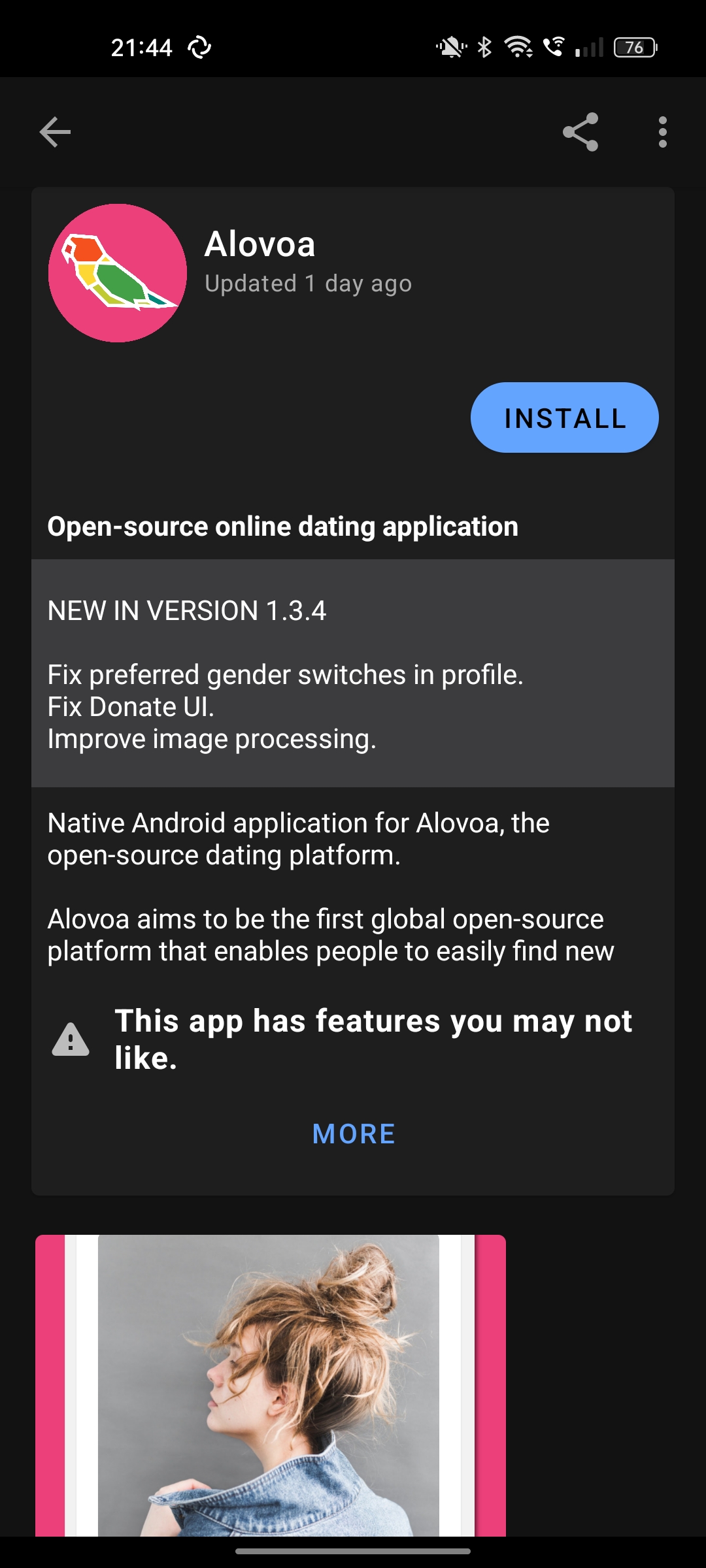The height and width of the screenshot is (1568, 706).
Task: Install the Alovoa app
Action: [565, 417]
